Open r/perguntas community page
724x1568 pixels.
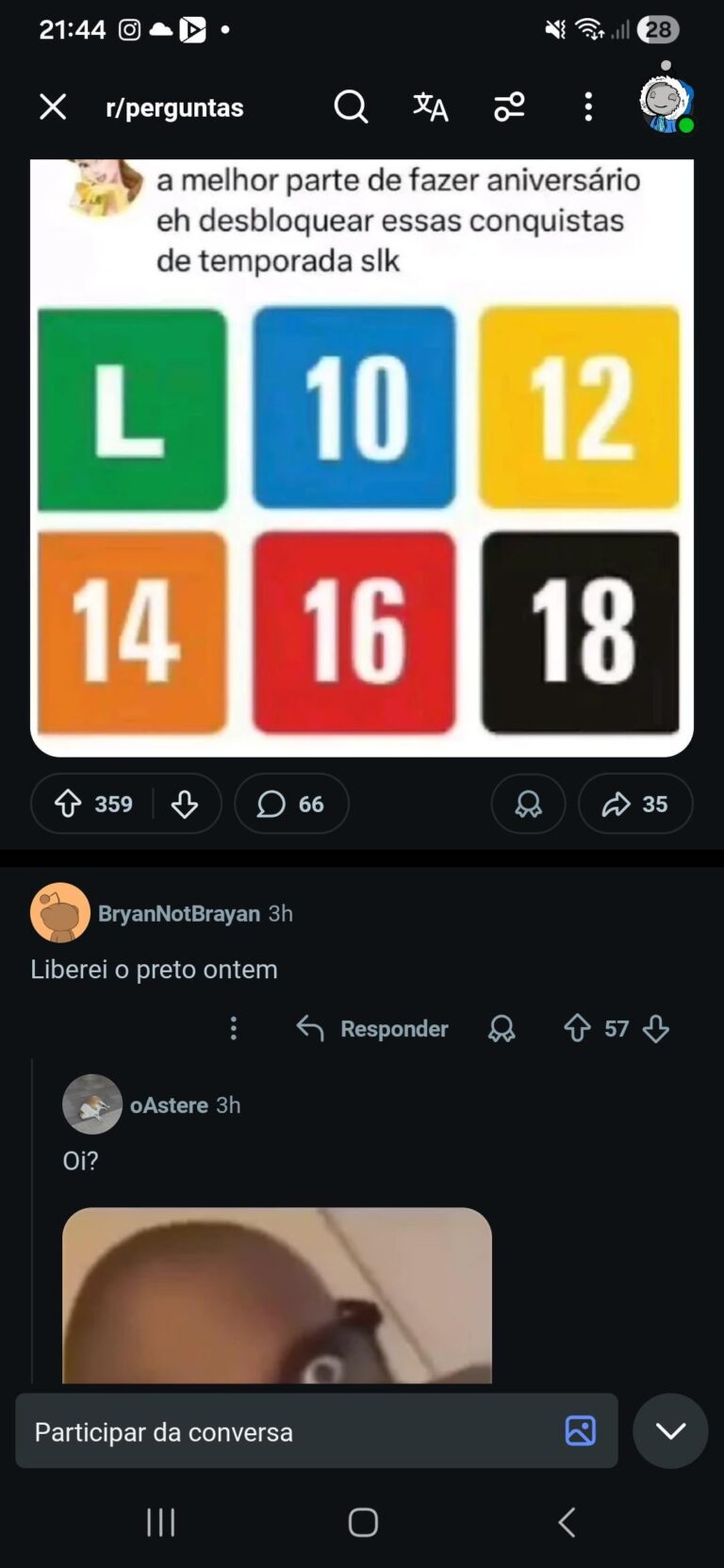[x=174, y=107]
